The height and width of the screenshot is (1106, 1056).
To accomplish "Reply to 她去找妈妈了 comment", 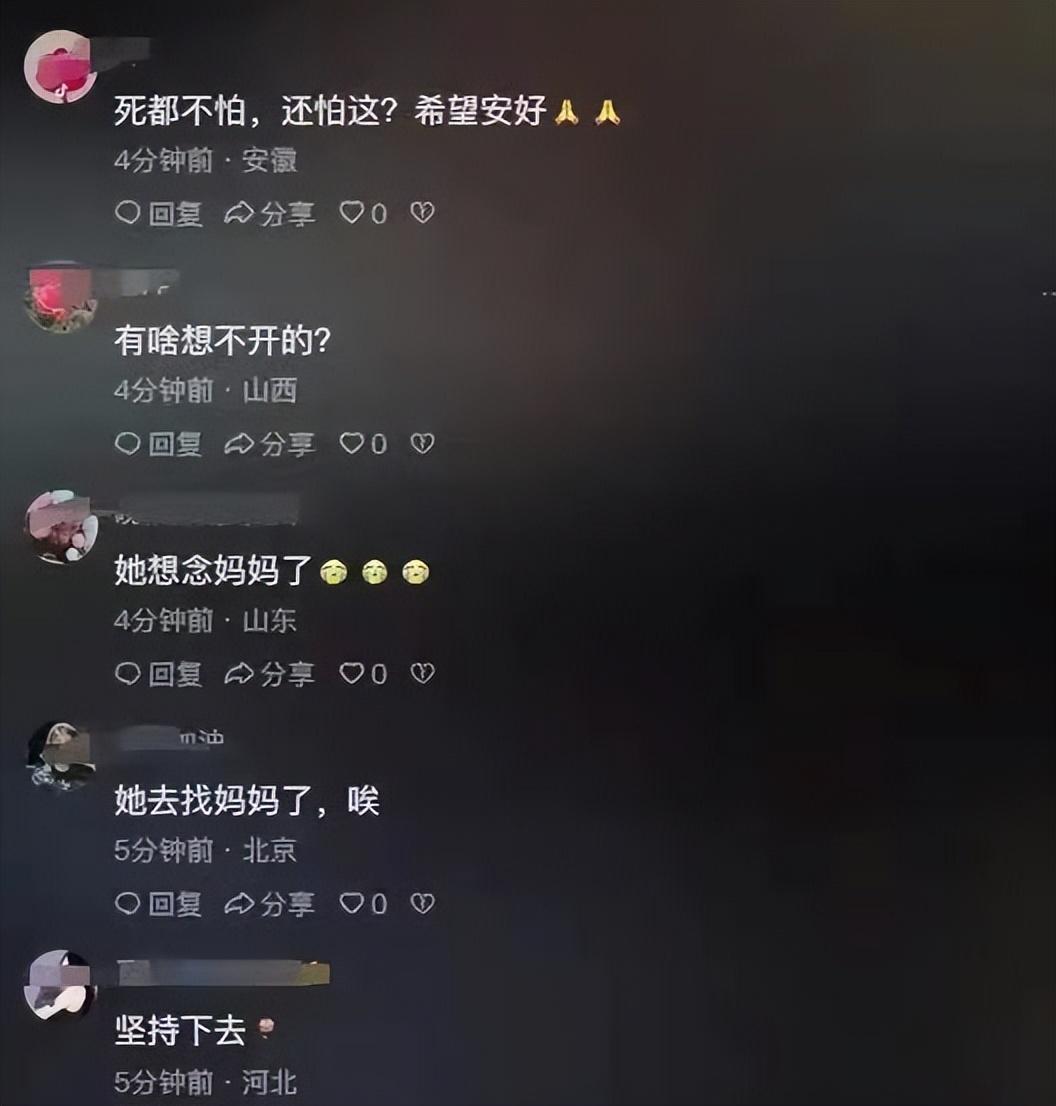I will [159, 903].
